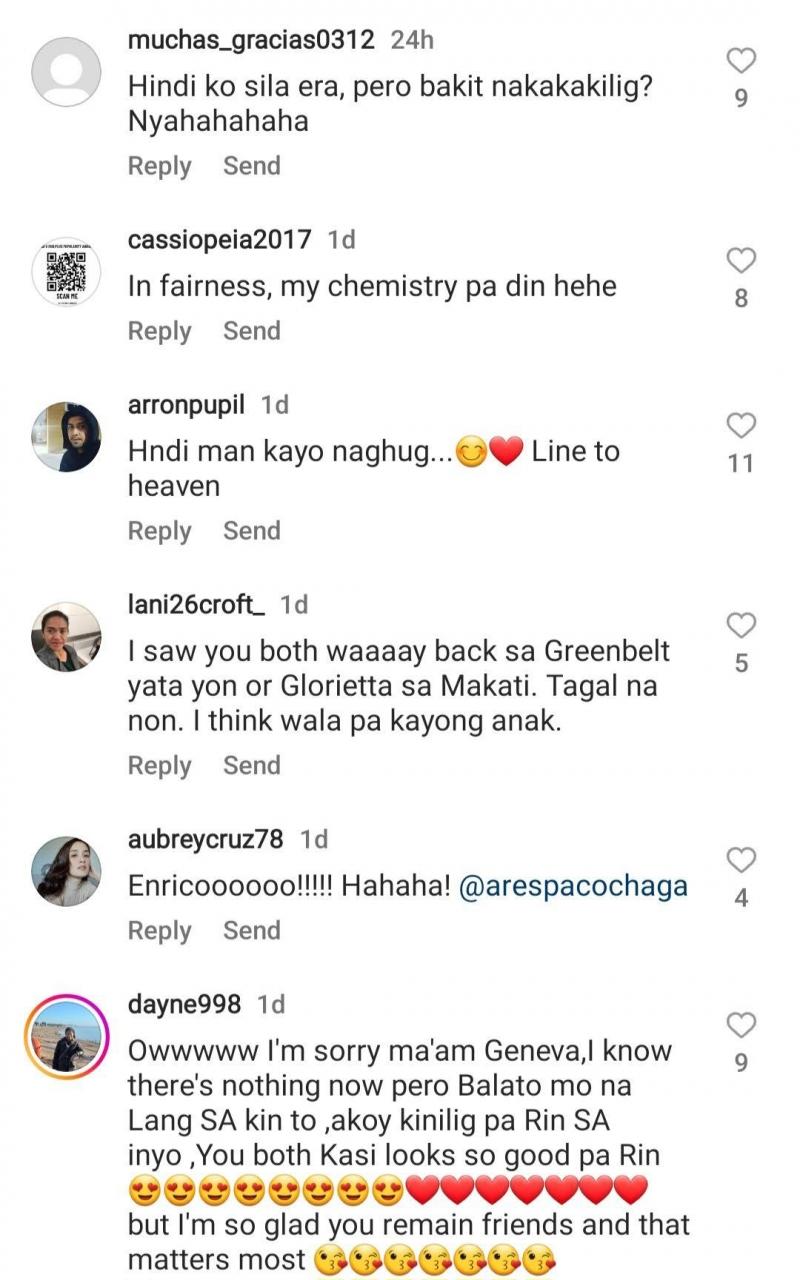800x1280 pixels.
Task: Send arronpupil's comment
Action: point(252,531)
